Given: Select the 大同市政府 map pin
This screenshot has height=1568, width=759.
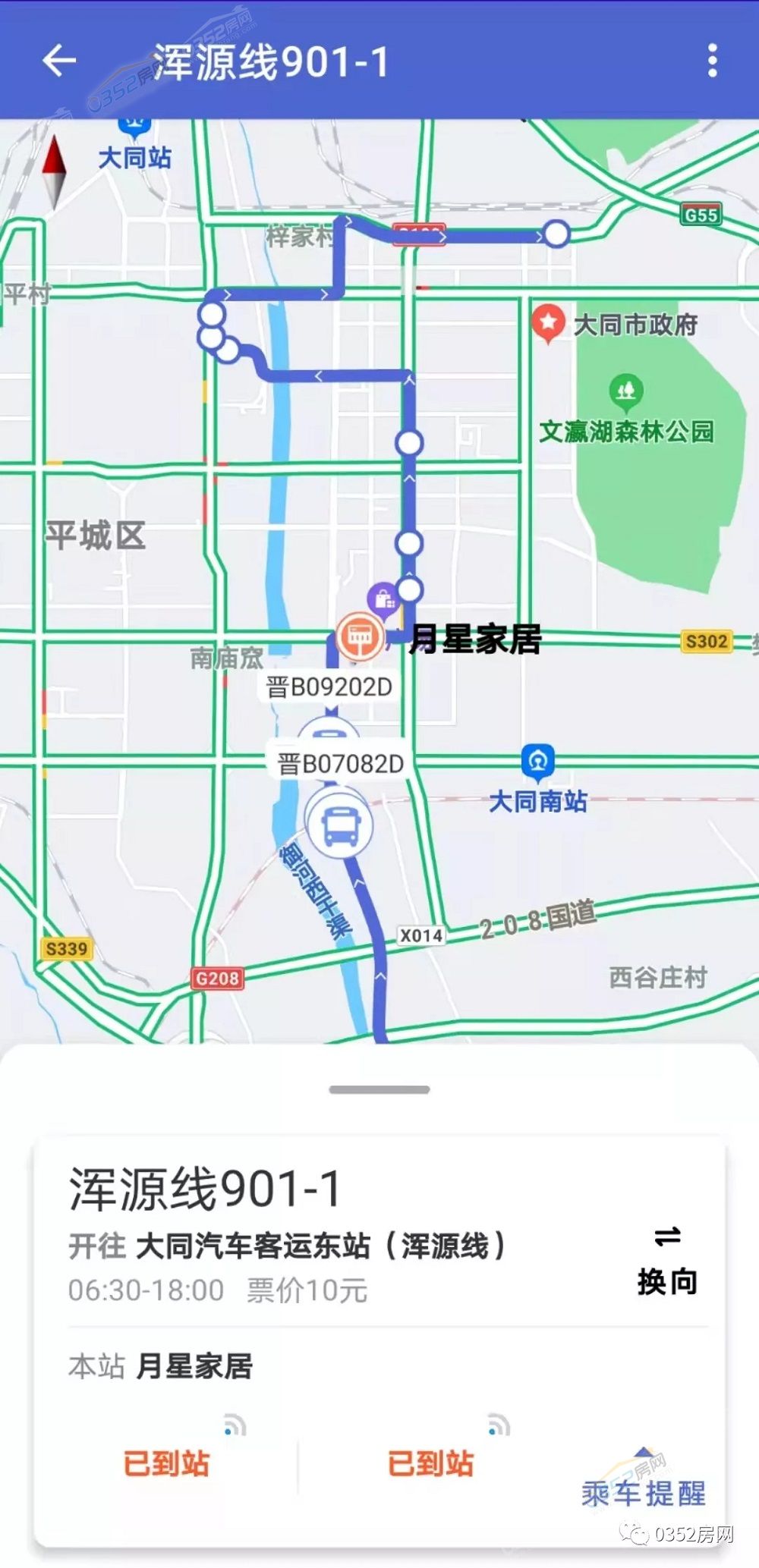Looking at the screenshot, I should click(548, 322).
